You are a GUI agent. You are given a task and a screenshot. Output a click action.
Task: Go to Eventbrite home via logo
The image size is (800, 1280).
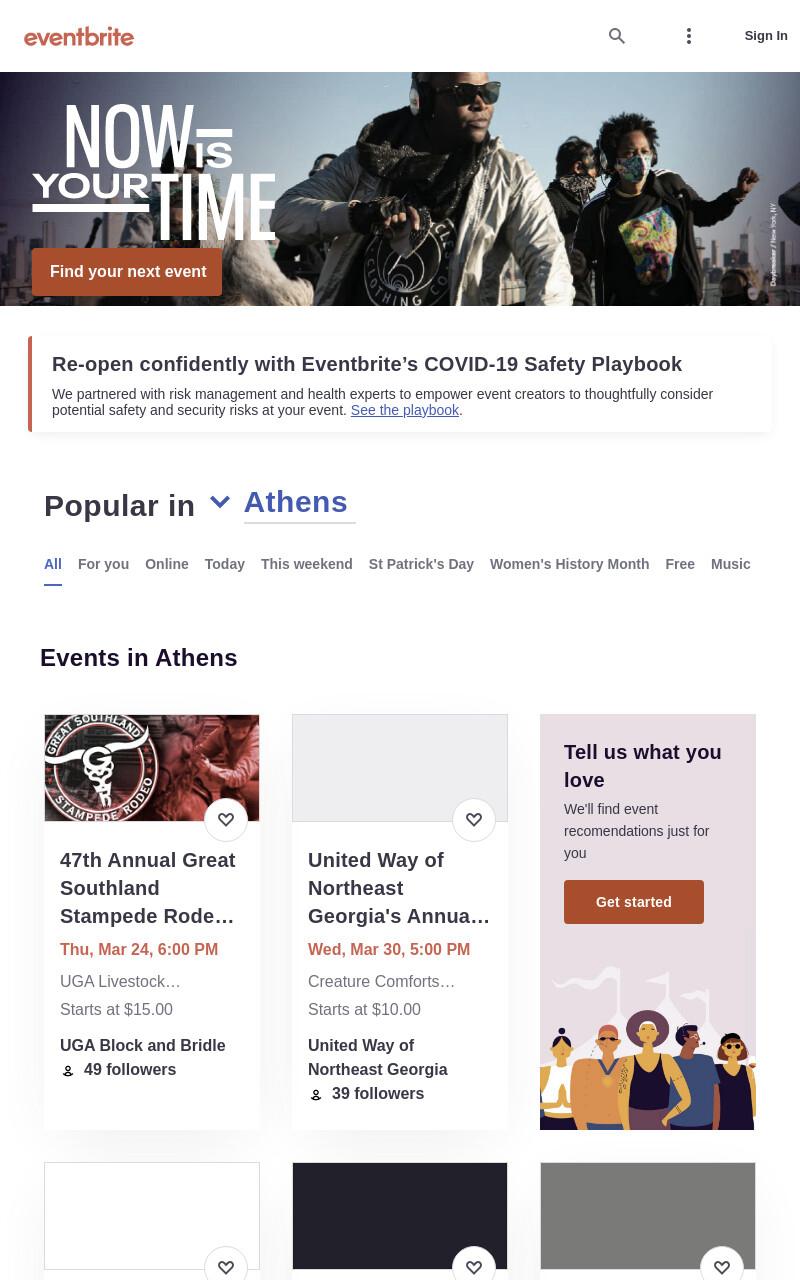[79, 36]
